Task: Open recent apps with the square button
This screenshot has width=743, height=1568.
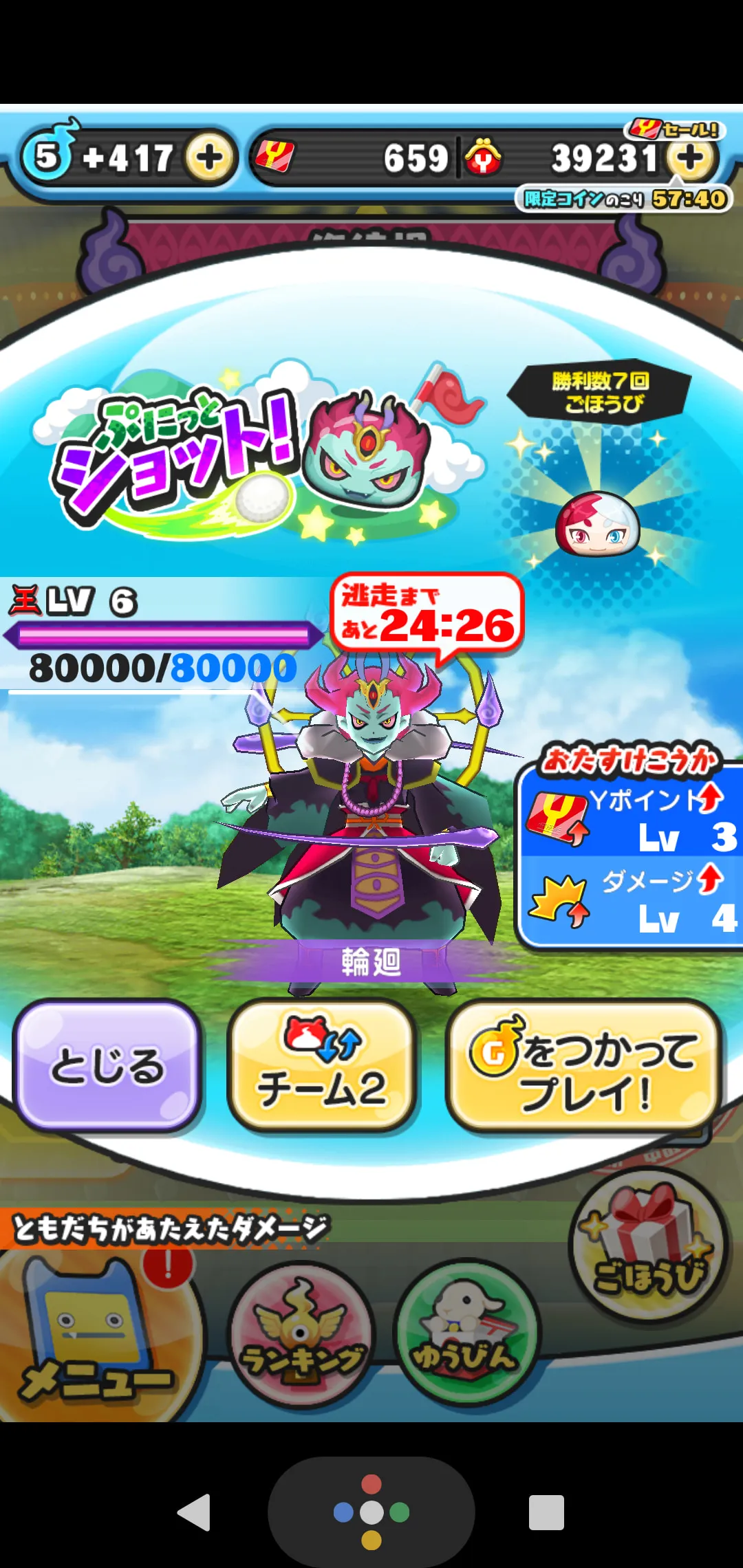Action: coord(546,1512)
